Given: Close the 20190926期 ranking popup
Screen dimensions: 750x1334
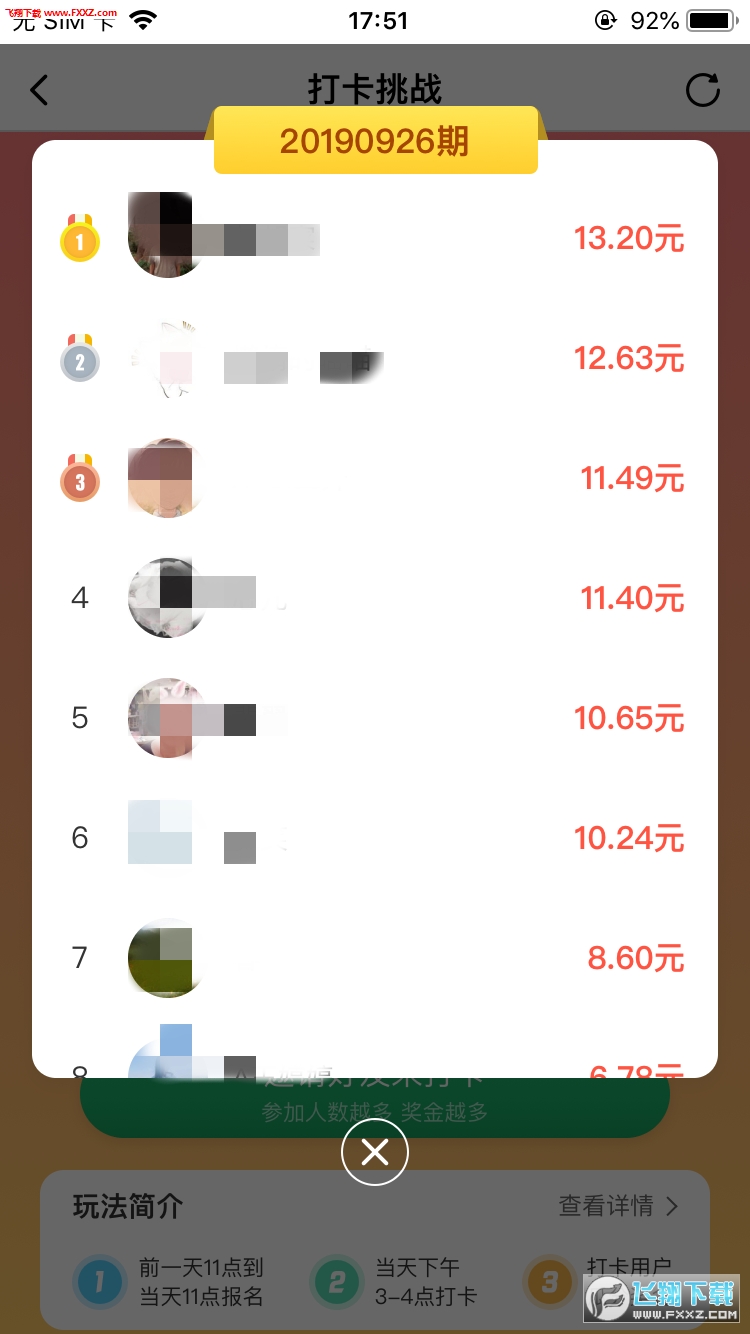Looking at the screenshot, I should [x=375, y=1152].
